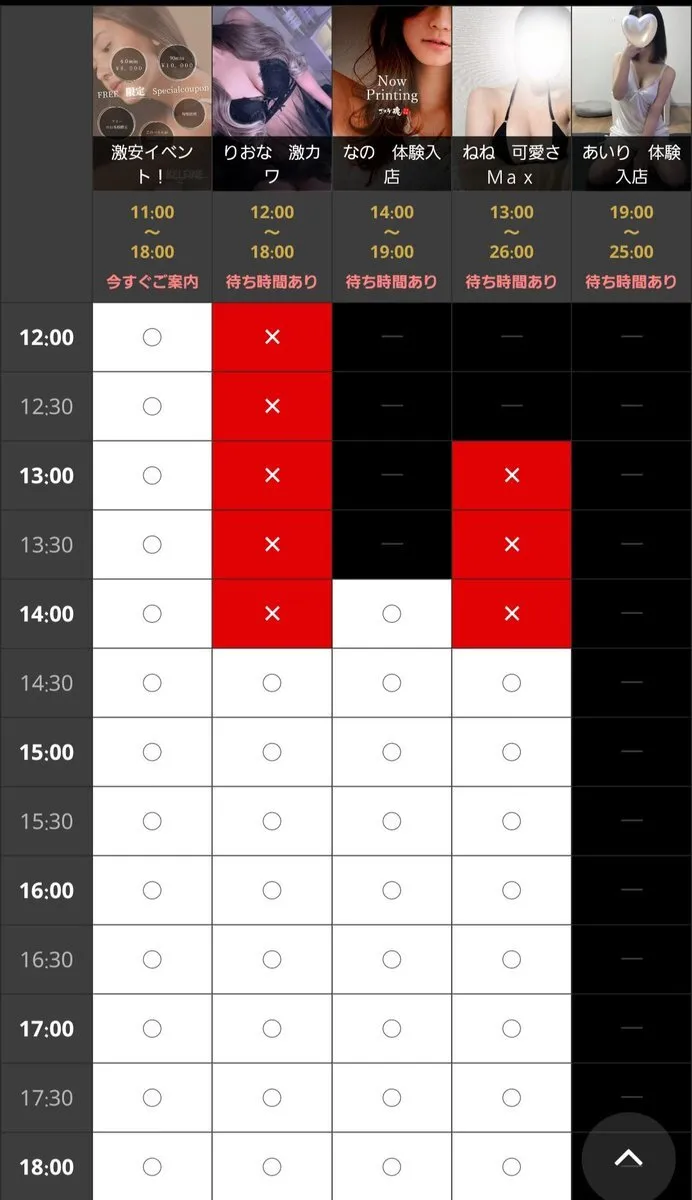Image resolution: width=692 pixels, height=1200 pixels.
Task: Choose the 18:00 slot for なの
Action: coord(392,1167)
